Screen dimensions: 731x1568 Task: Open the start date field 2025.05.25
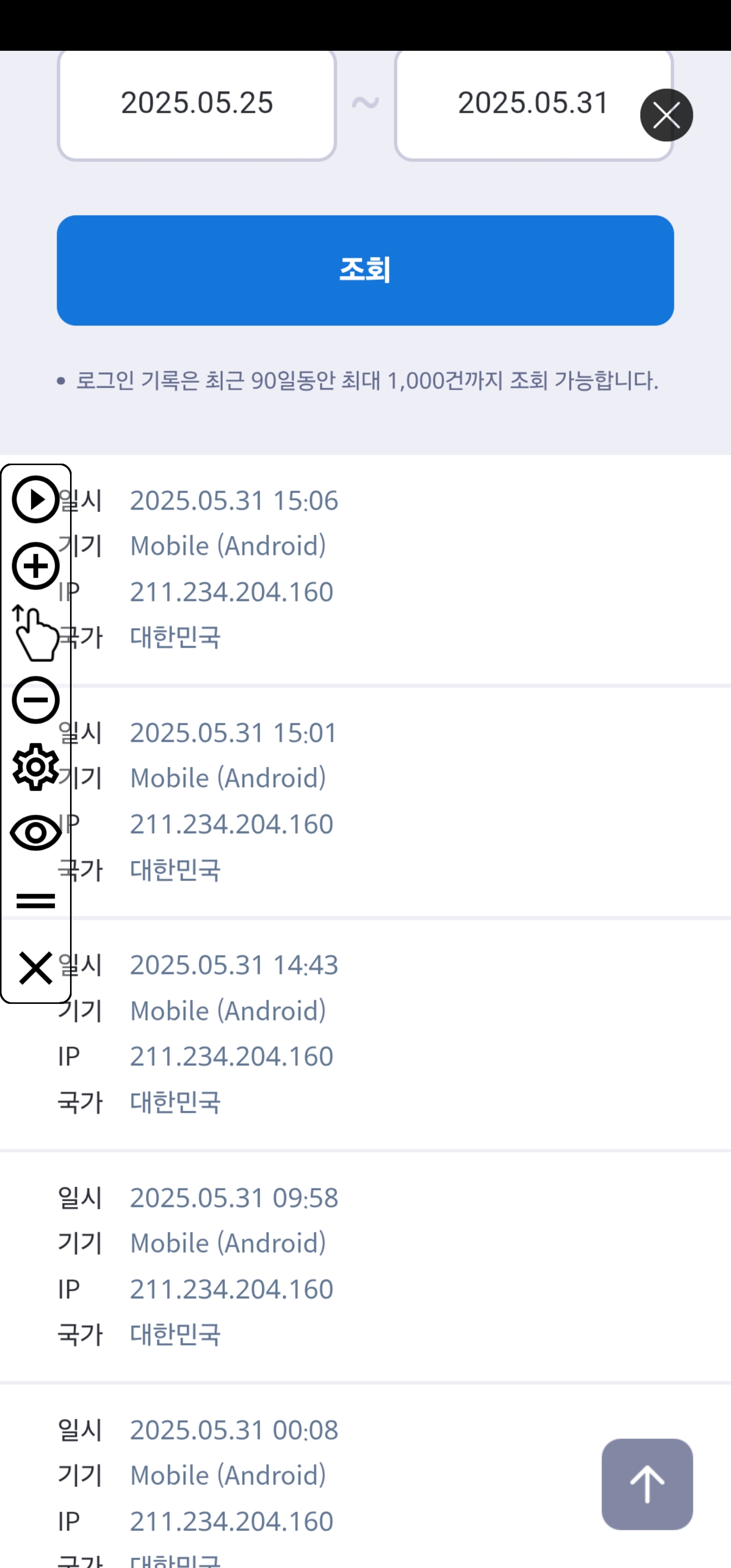coord(196,104)
